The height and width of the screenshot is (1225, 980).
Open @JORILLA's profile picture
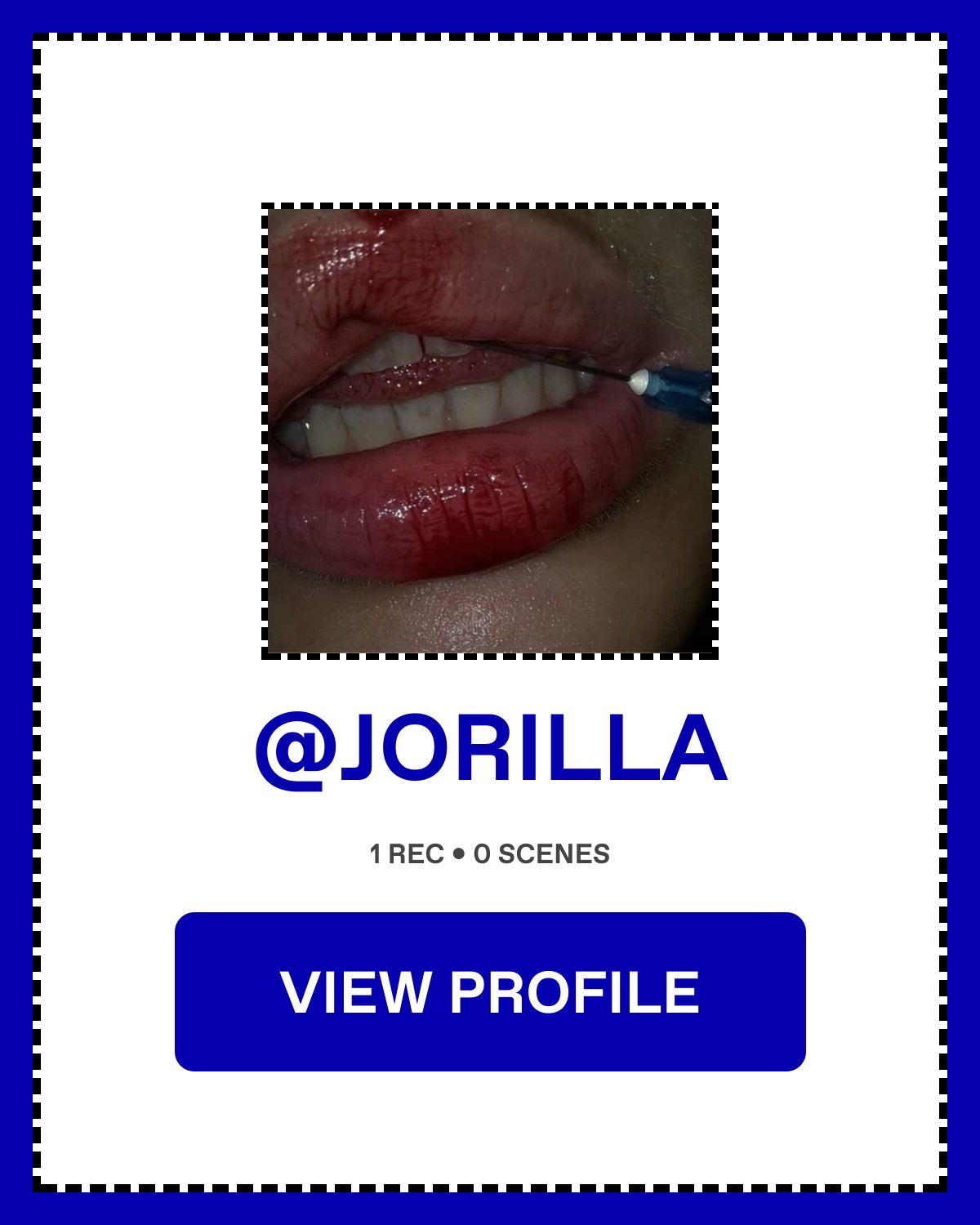(490, 430)
